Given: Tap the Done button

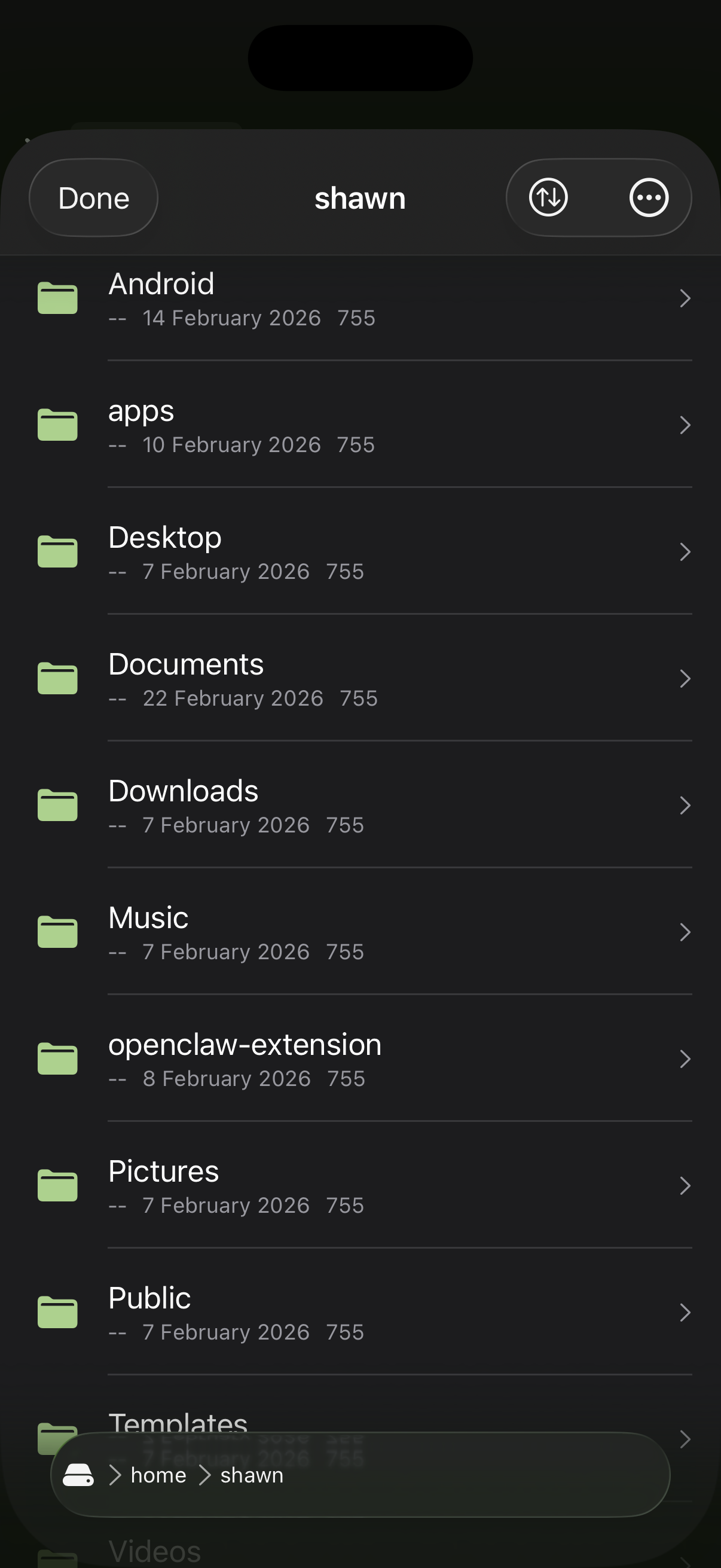Looking at the screenshot, I should click(x=93, y=197).
